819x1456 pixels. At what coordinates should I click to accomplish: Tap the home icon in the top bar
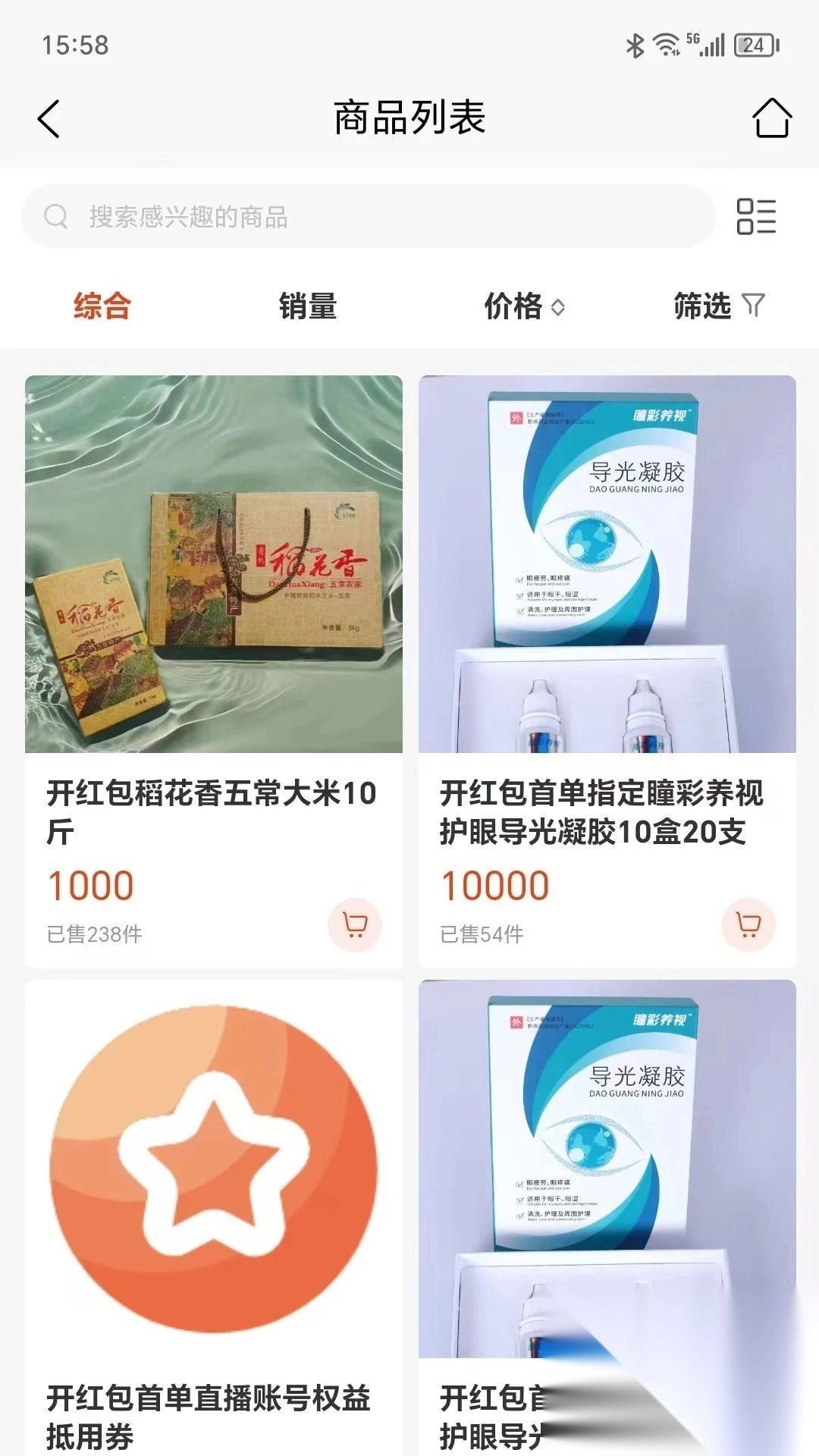tap(773, 118)
